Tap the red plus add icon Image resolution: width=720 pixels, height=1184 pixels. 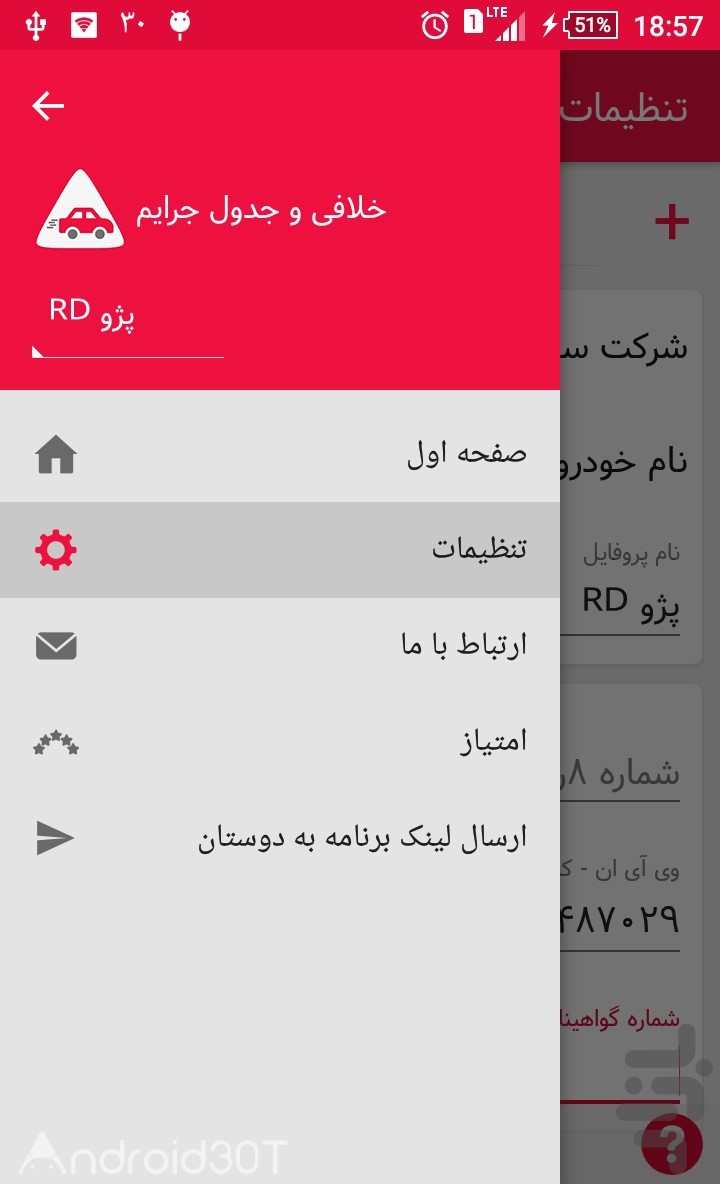[x=672, y=222]
